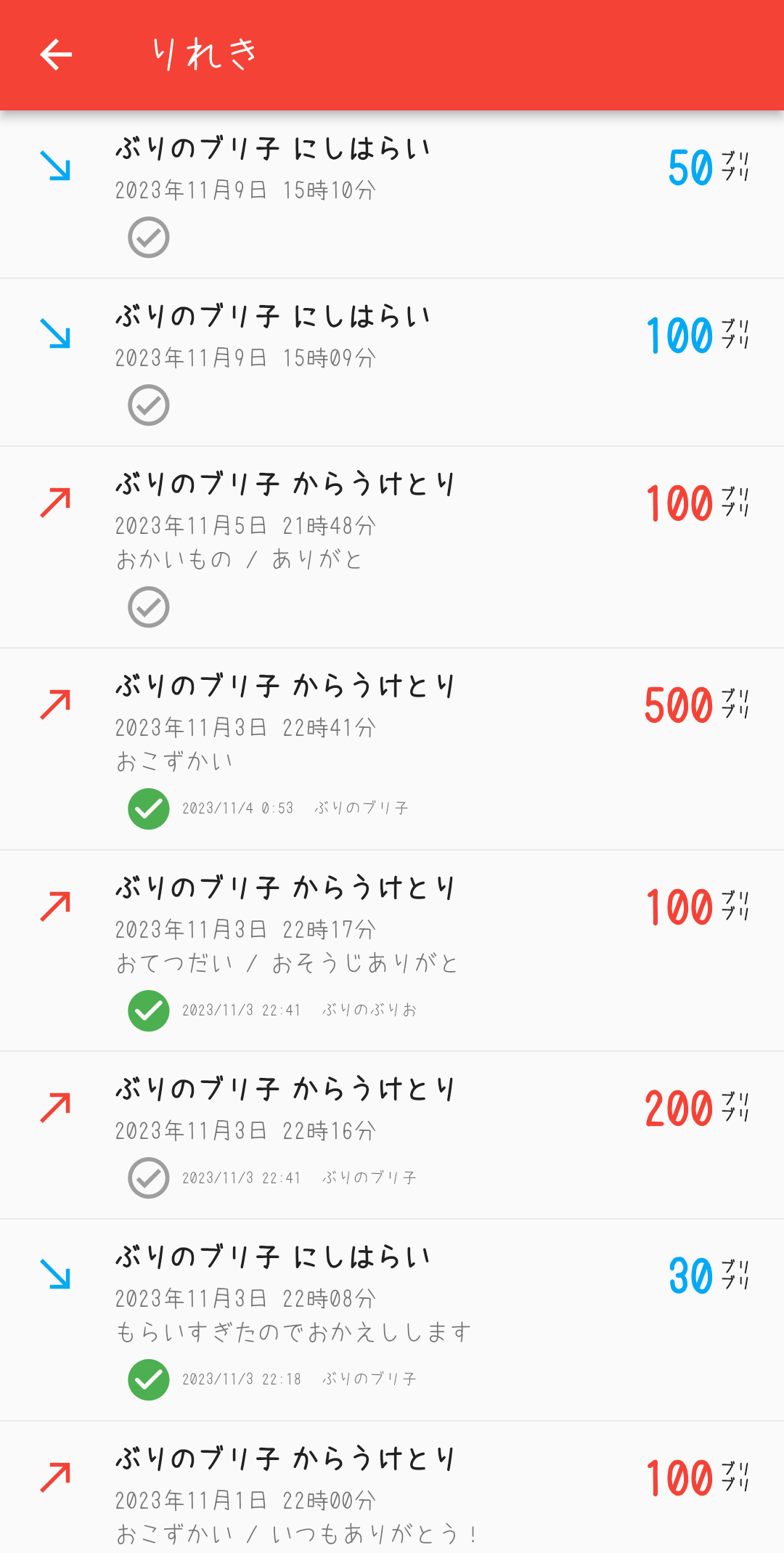Viewport: 784px width, 1553px height.
Task: Tap the green check under おてつだい entry
Action: [149, 1010]
